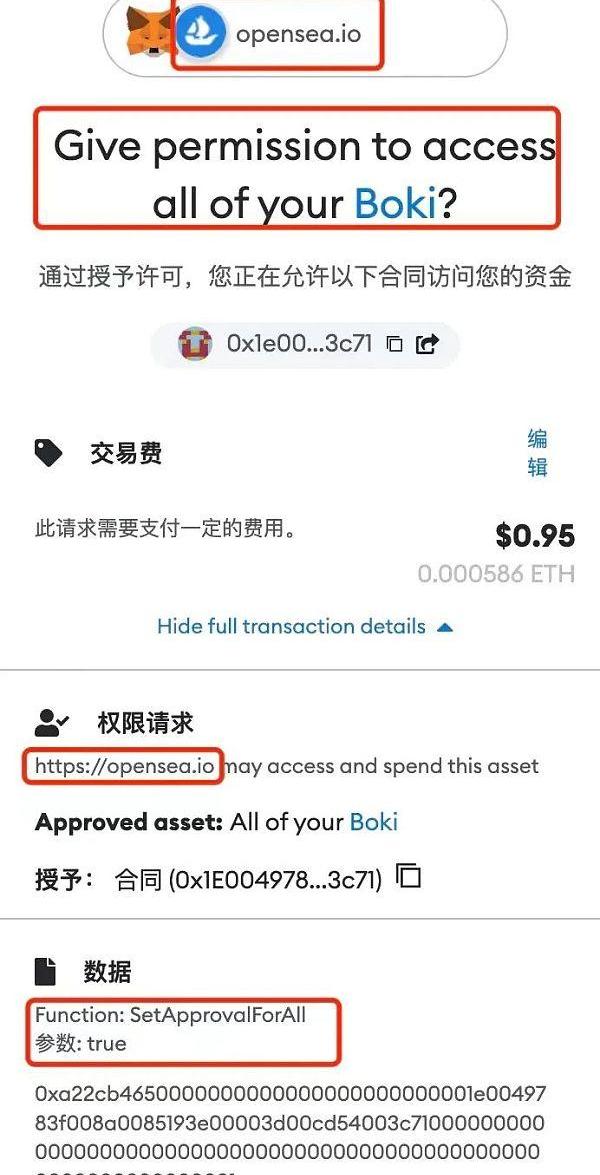Image resolution: width=600 pixels, height=1175 pixels.
Task: Open Boki link beside Approved asset
Action: [x=373, y=822]
